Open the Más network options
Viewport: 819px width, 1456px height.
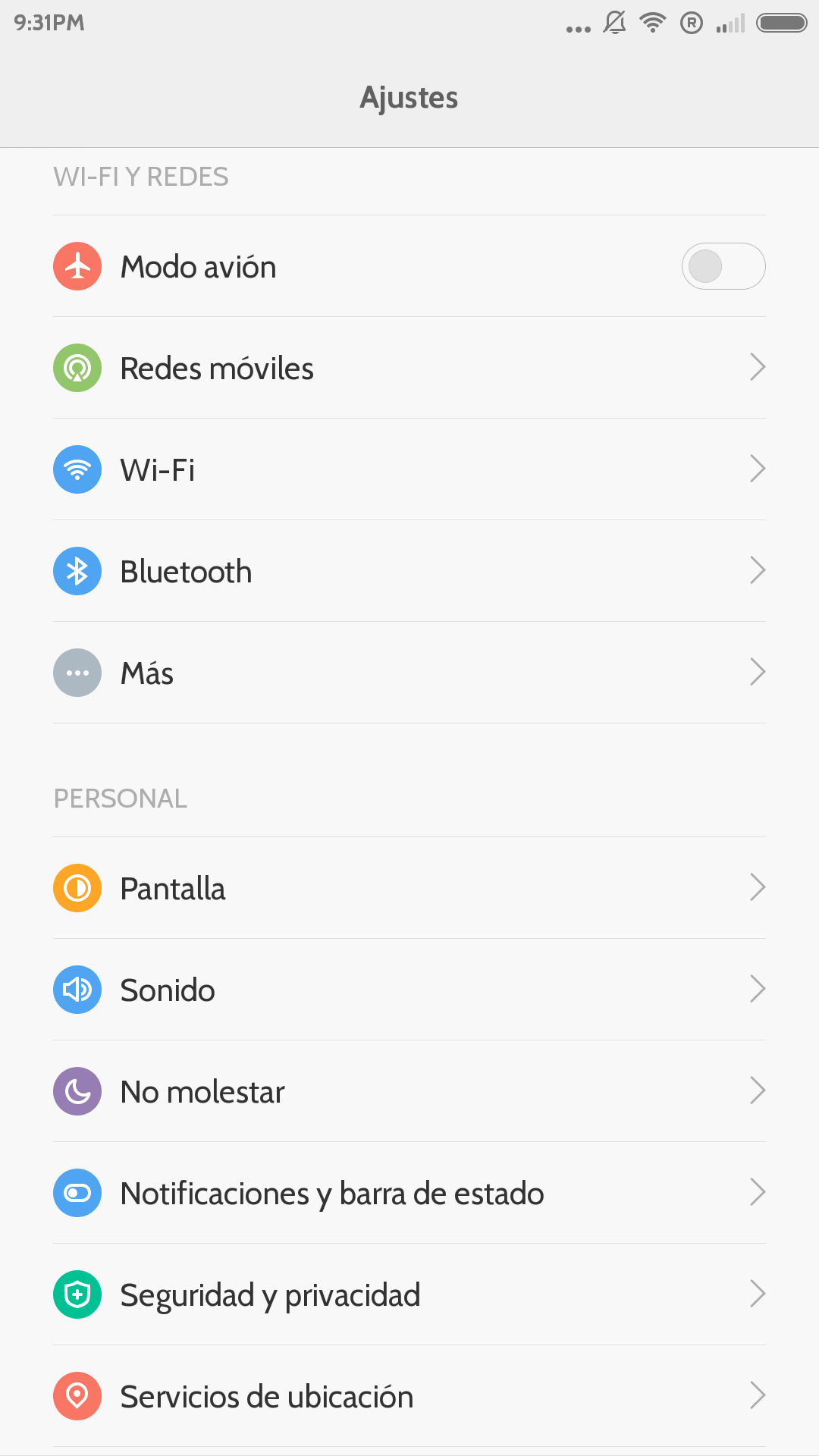click(x=409, y=673)
